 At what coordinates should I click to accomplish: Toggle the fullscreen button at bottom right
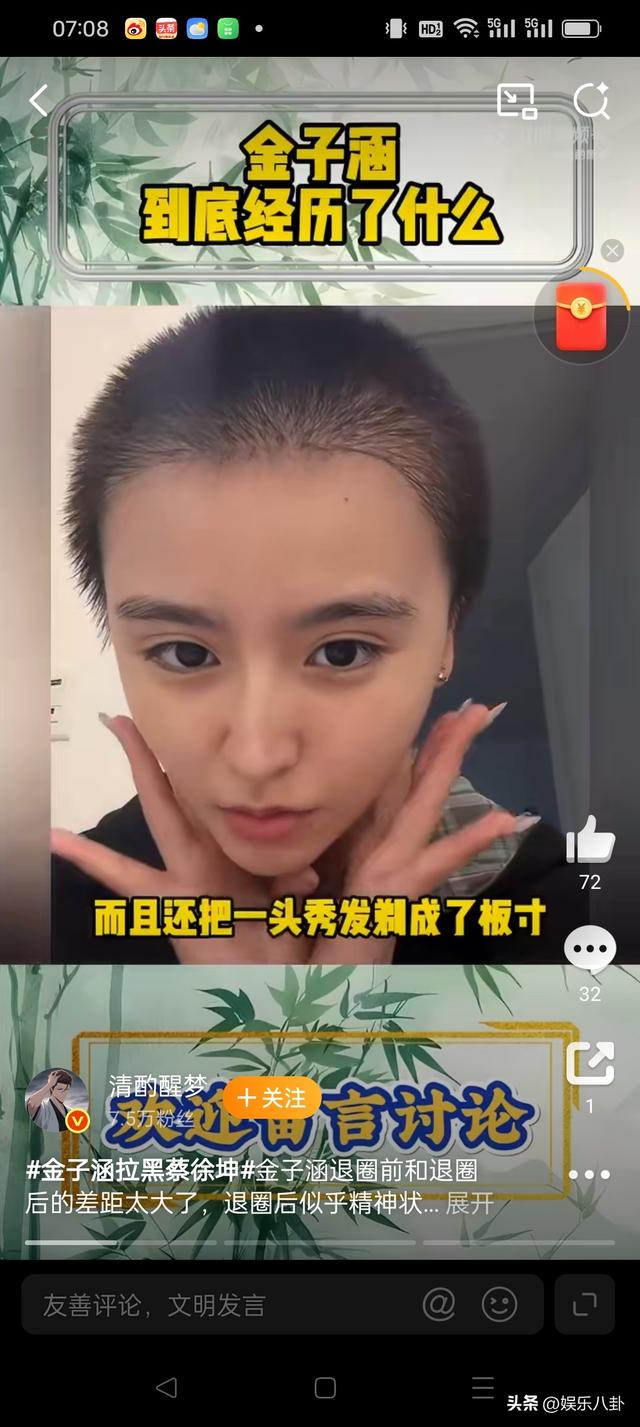coord(585,1304)
